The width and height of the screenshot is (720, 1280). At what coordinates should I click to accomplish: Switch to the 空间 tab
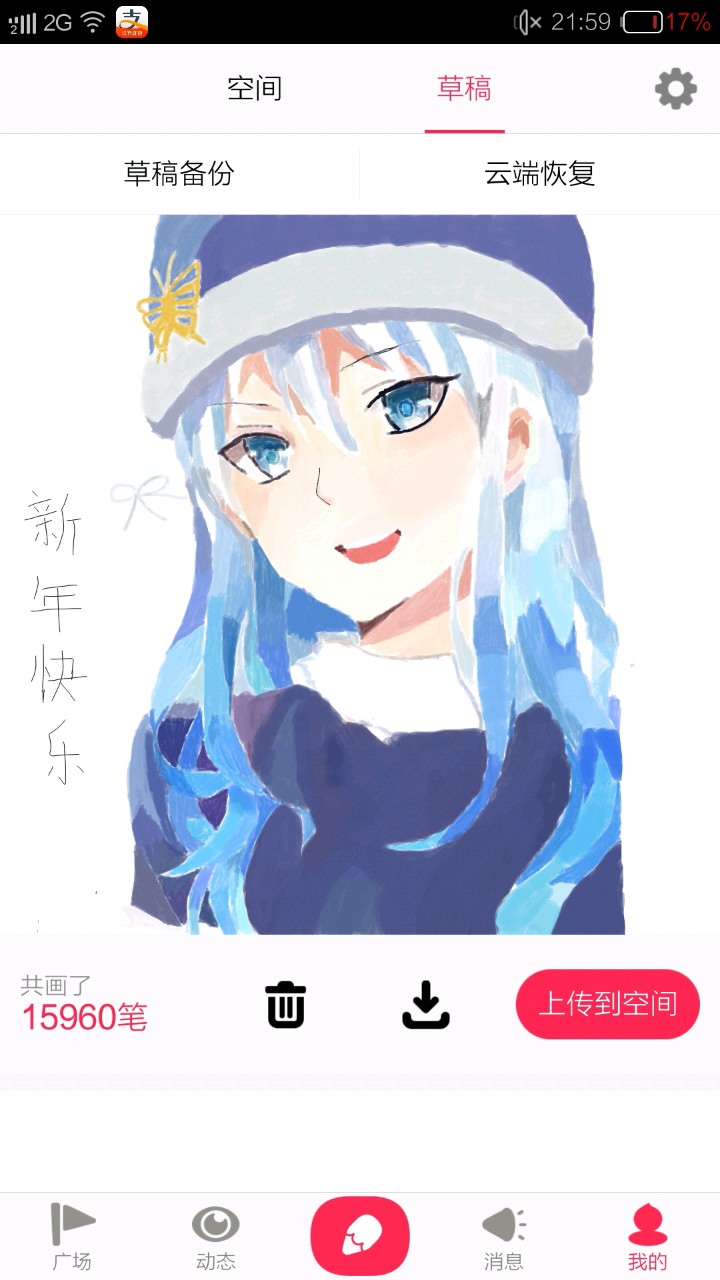254,88
